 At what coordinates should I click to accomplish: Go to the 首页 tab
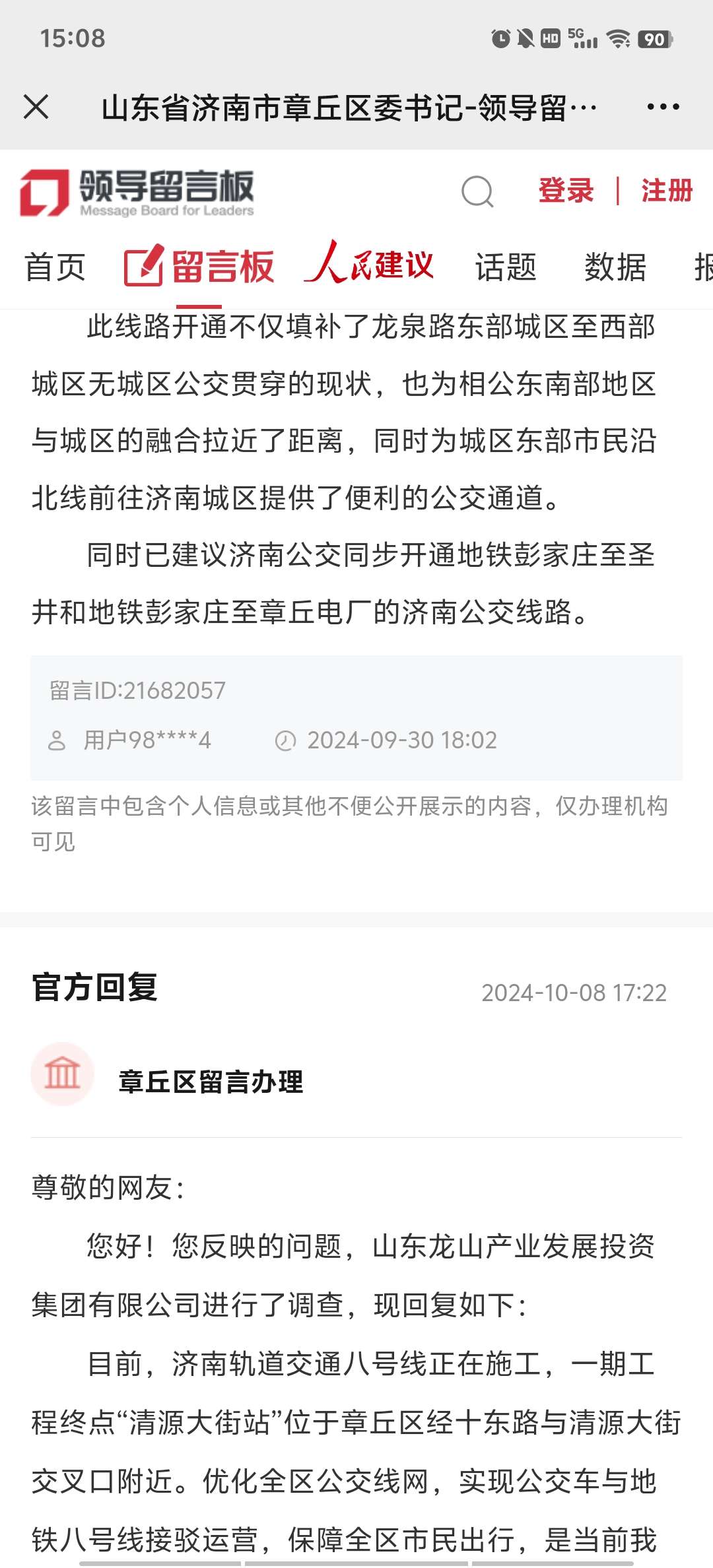[55, 267]
